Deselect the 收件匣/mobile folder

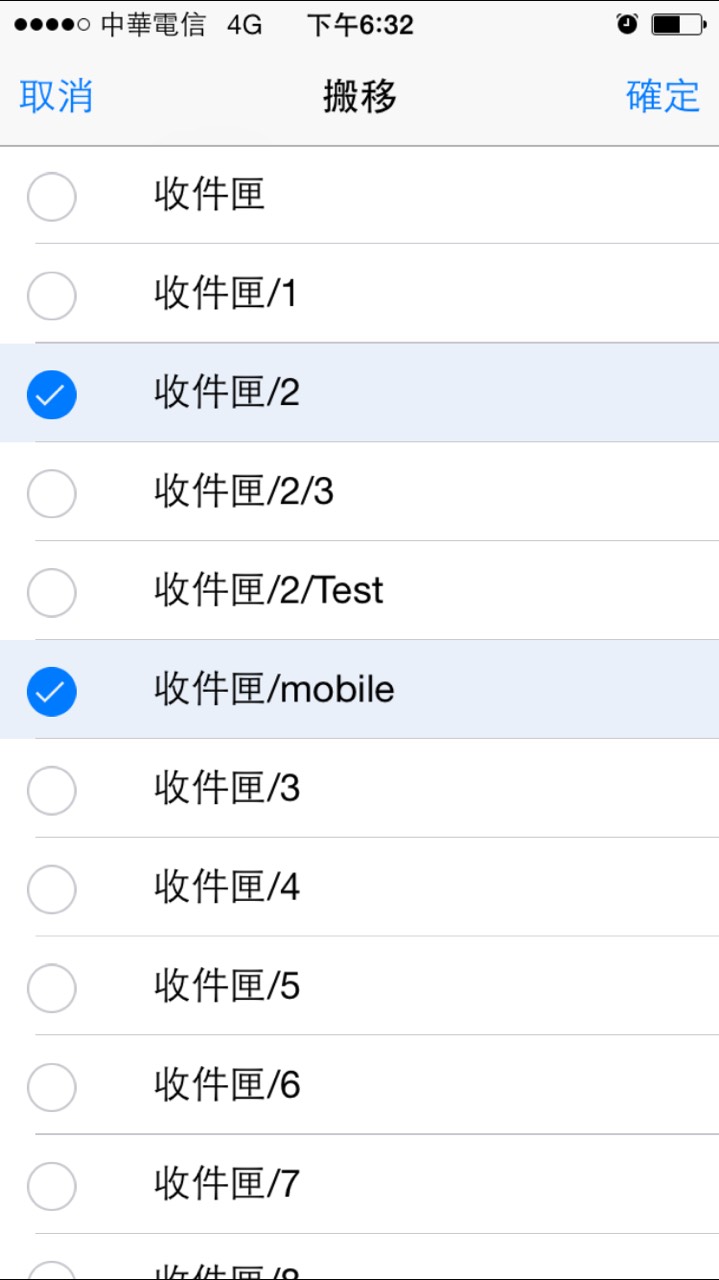(359, 690)
